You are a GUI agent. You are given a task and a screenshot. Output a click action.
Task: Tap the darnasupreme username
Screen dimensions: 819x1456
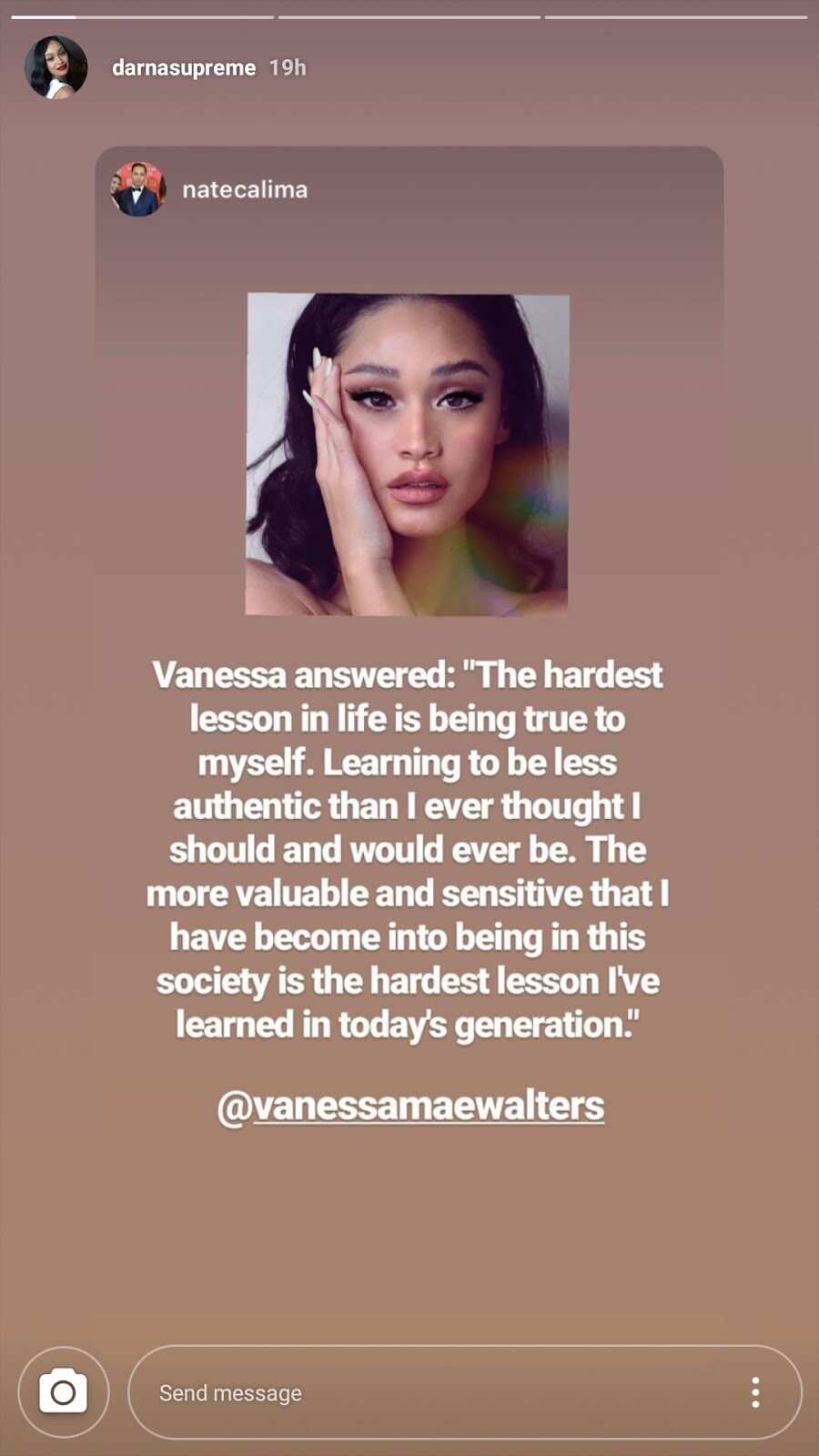(184, 67)
